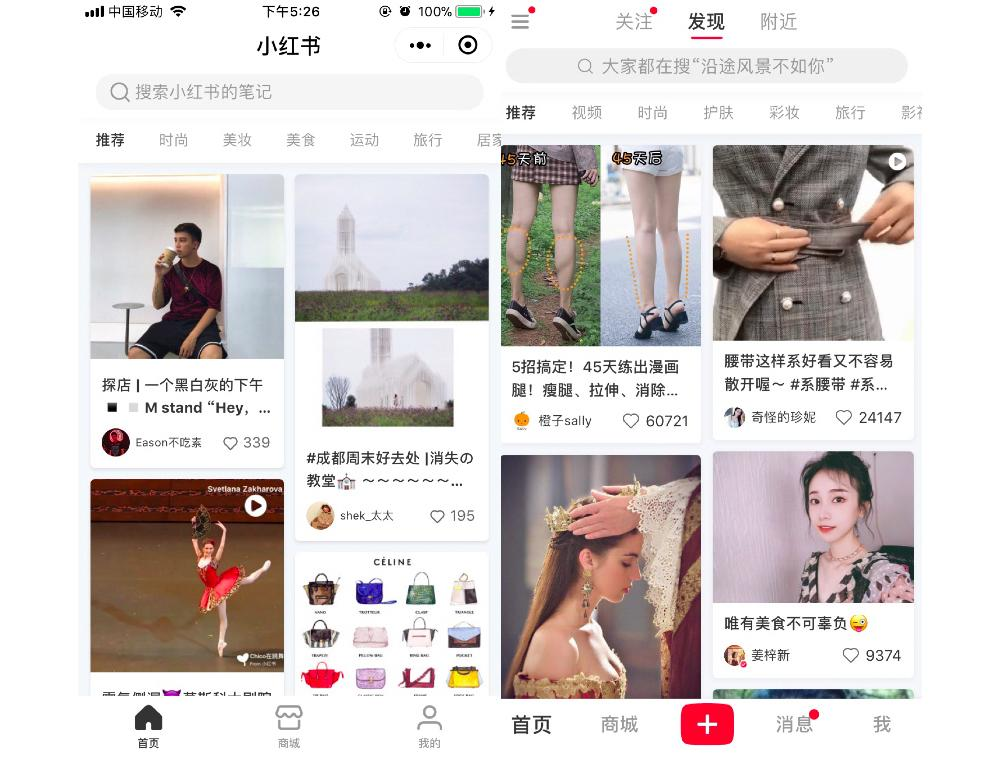Open the mini-program three-dot menu

pos(421,45)
